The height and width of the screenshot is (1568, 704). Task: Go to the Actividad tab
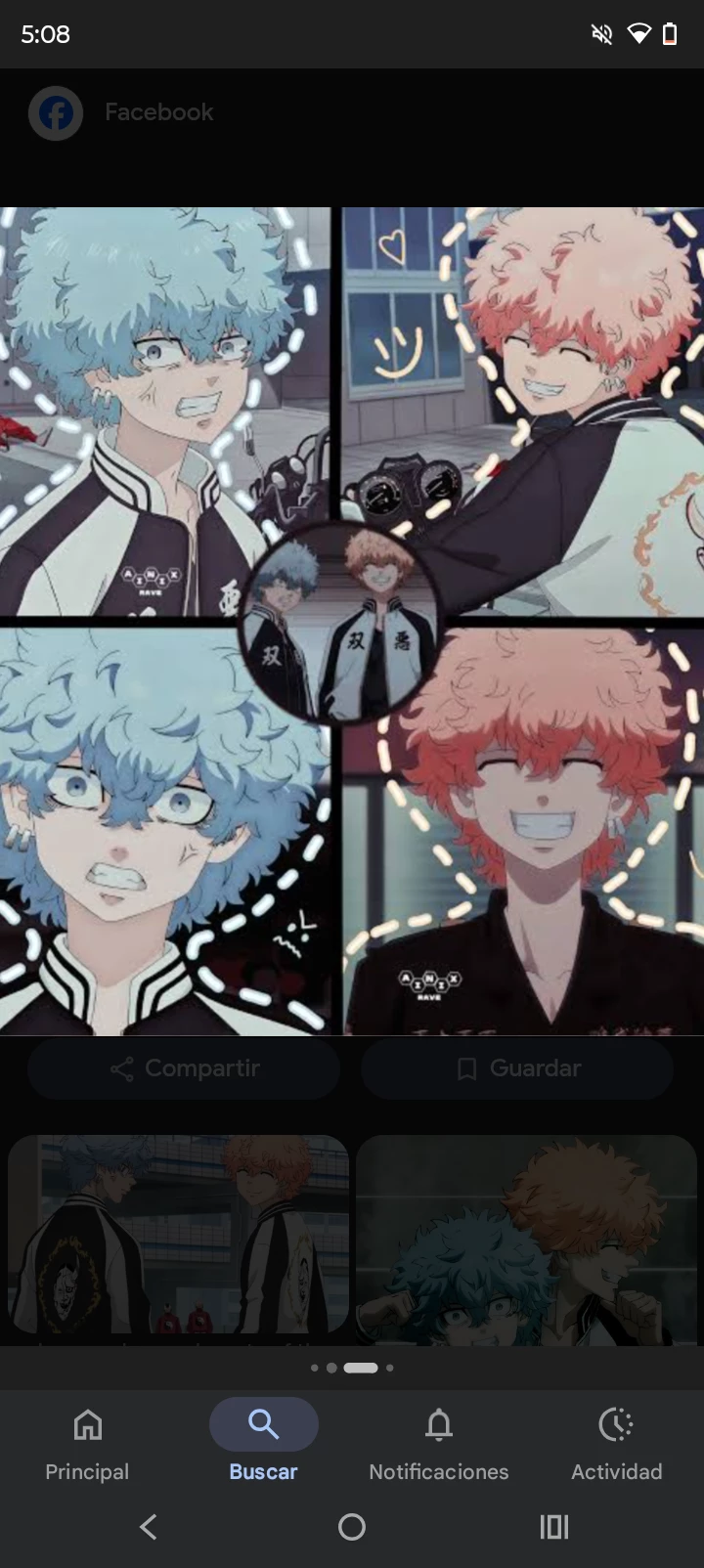[616, 1444]
